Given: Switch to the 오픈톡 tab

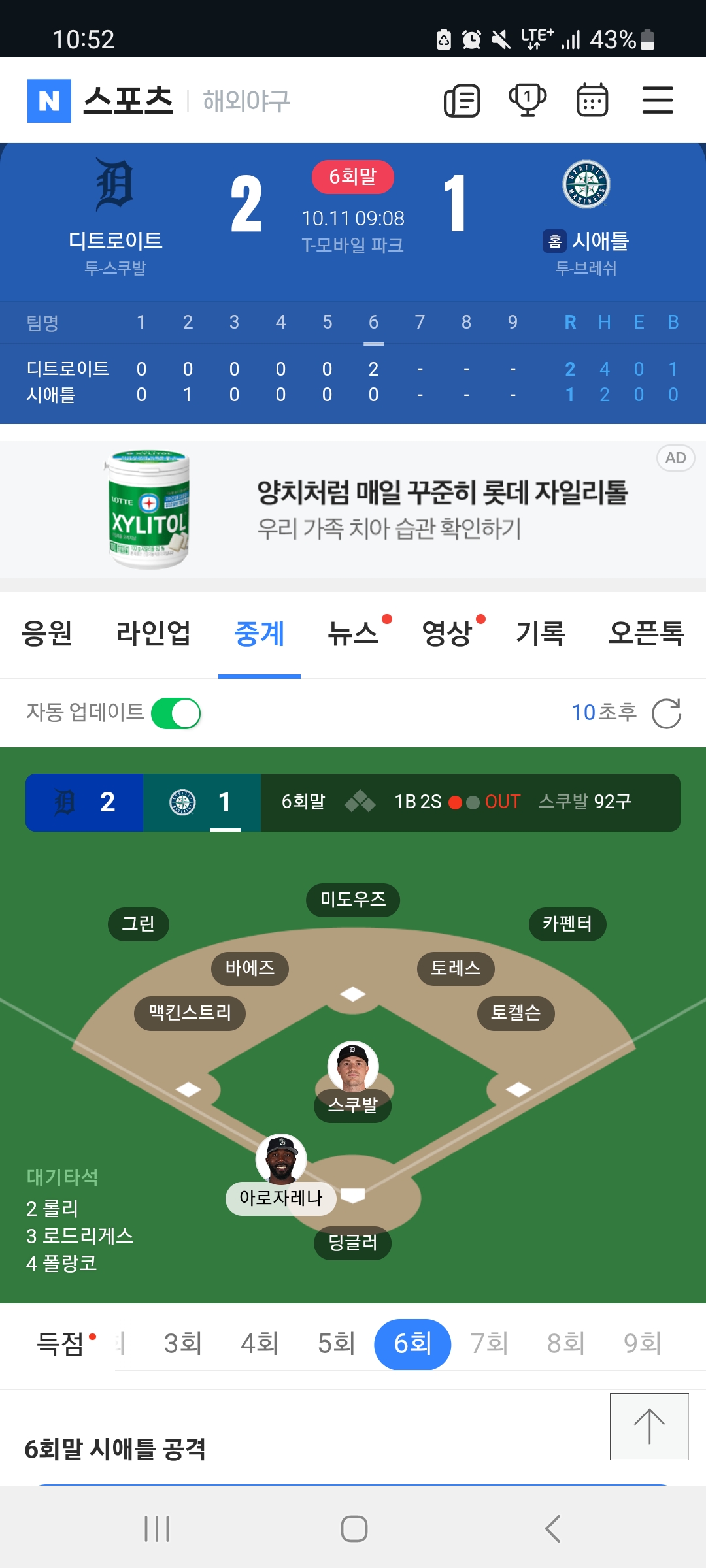Looking at the screenshot, I should click(646, 634).
